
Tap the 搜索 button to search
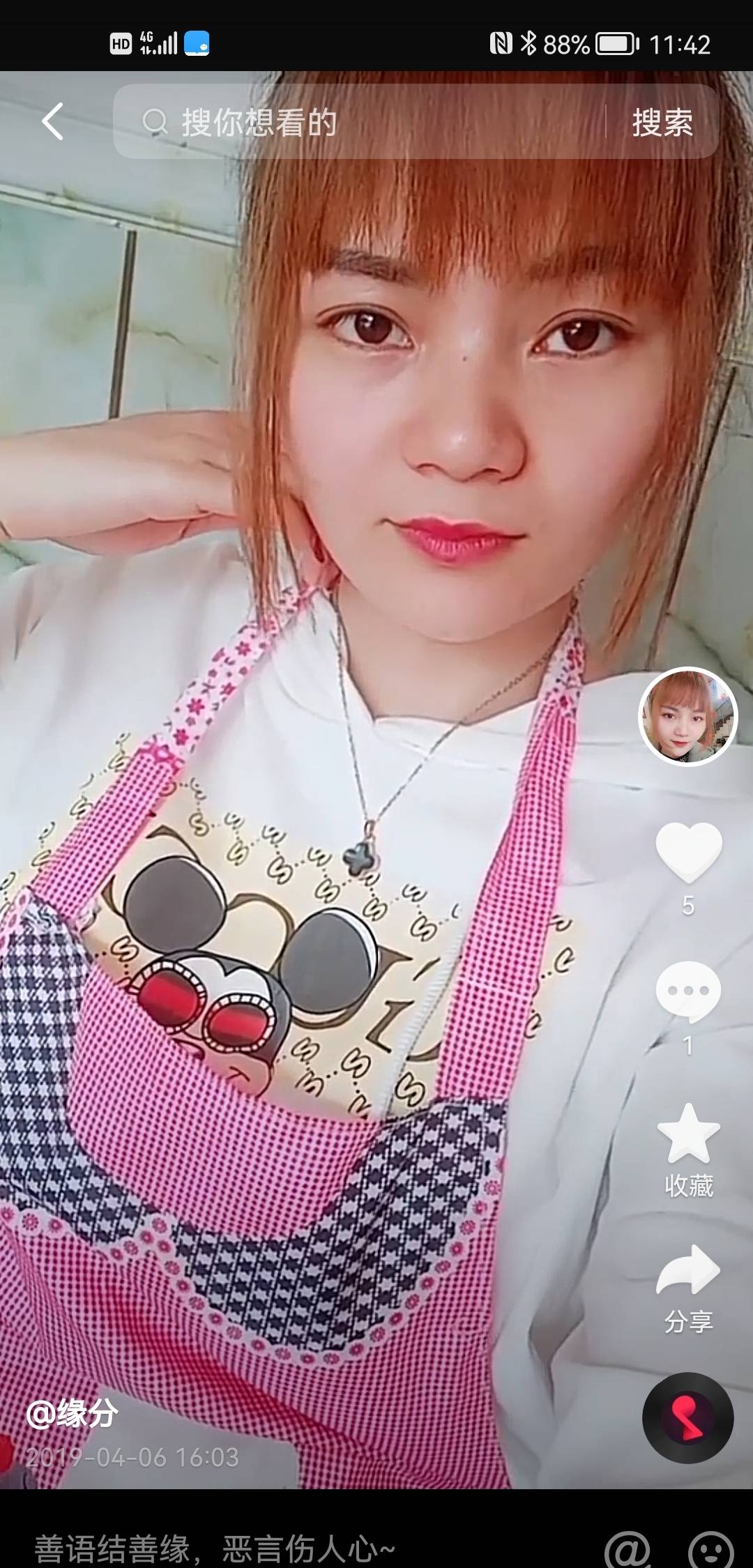(x=661, y=123)
